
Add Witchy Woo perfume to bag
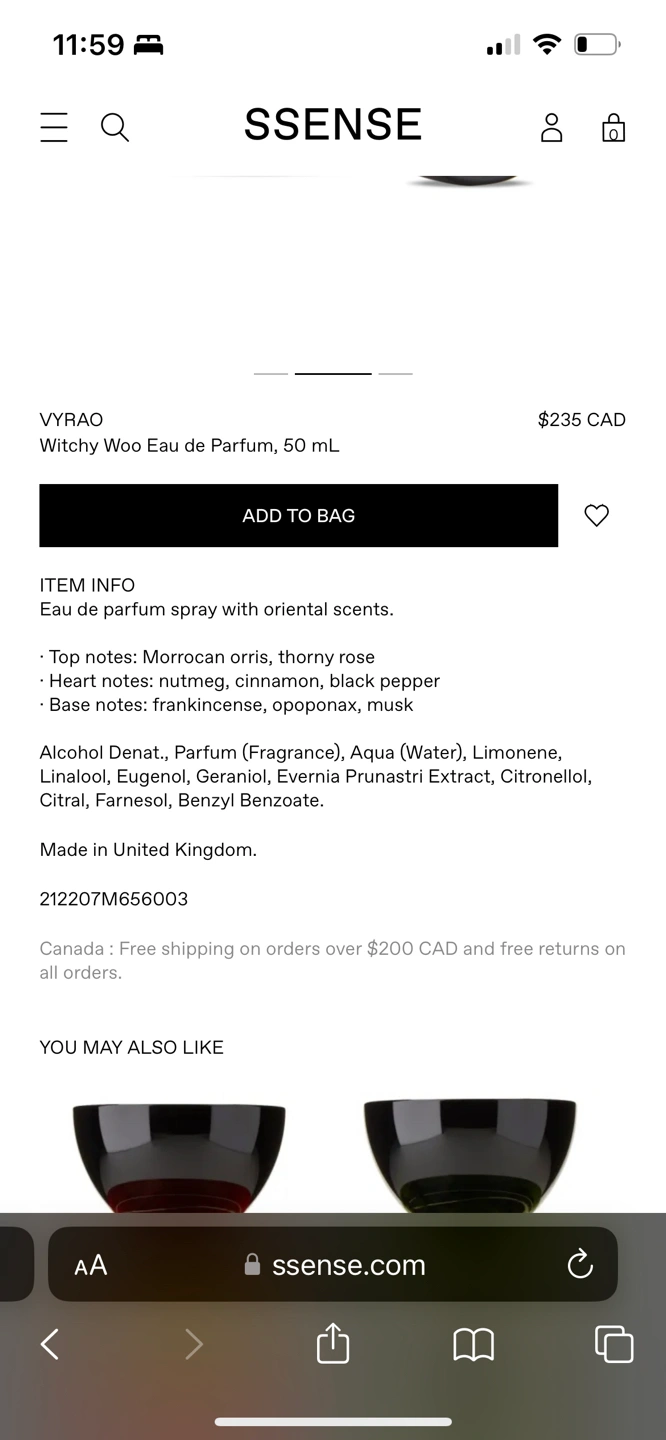coord(298,516)
